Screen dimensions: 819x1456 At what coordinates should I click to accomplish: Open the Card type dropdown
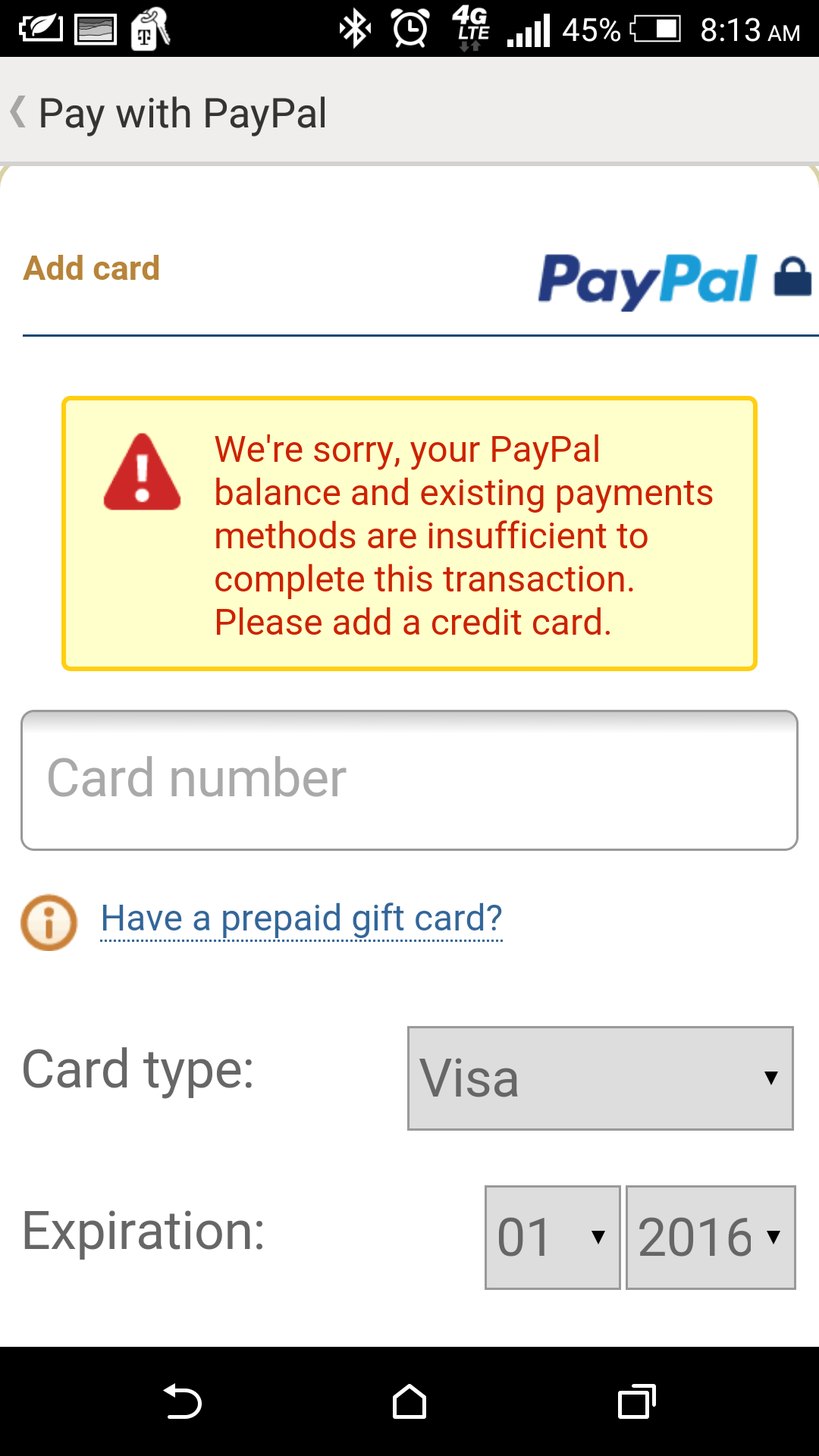600,1078
